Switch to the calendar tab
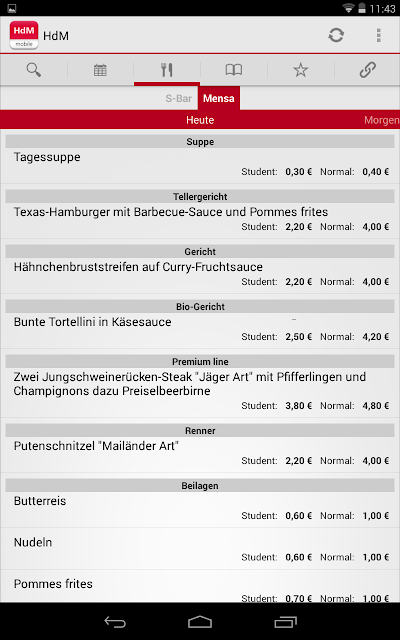 click(100, 70)
